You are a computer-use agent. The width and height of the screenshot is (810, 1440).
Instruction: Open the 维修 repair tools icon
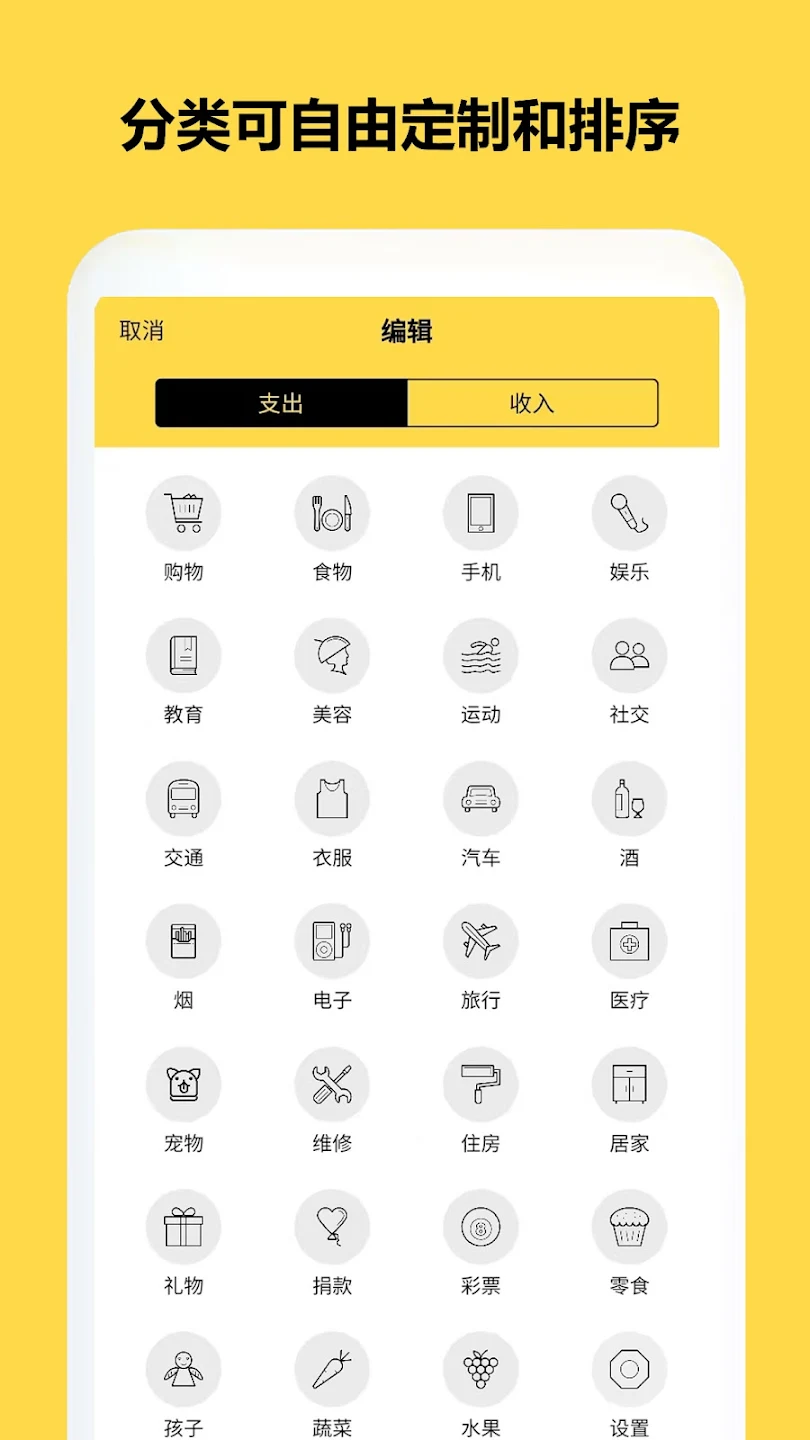[x=332, y=1084]
